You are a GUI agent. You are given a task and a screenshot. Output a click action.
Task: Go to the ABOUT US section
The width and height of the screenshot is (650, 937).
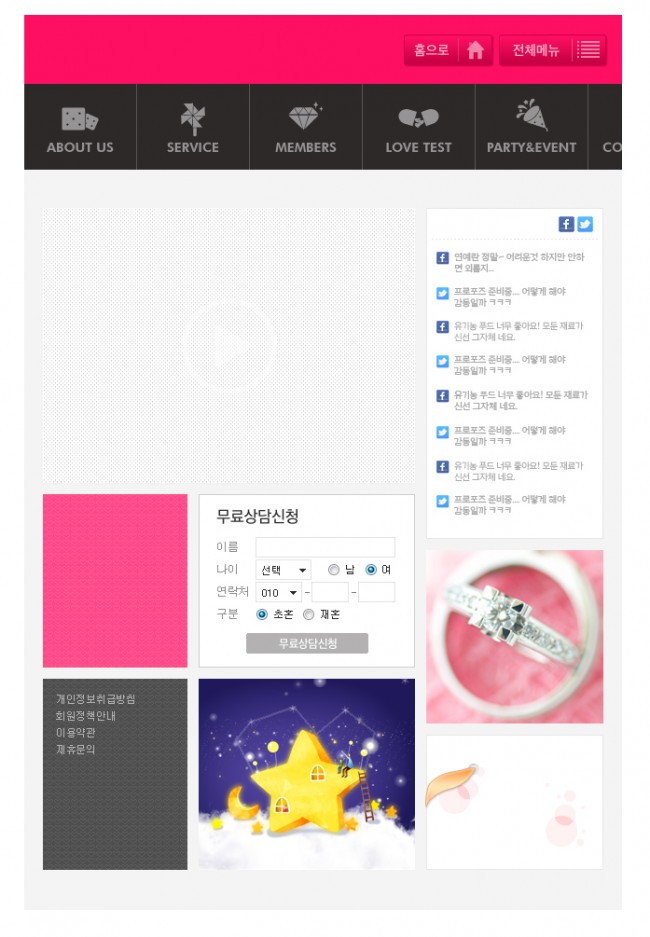pos(80,128)
